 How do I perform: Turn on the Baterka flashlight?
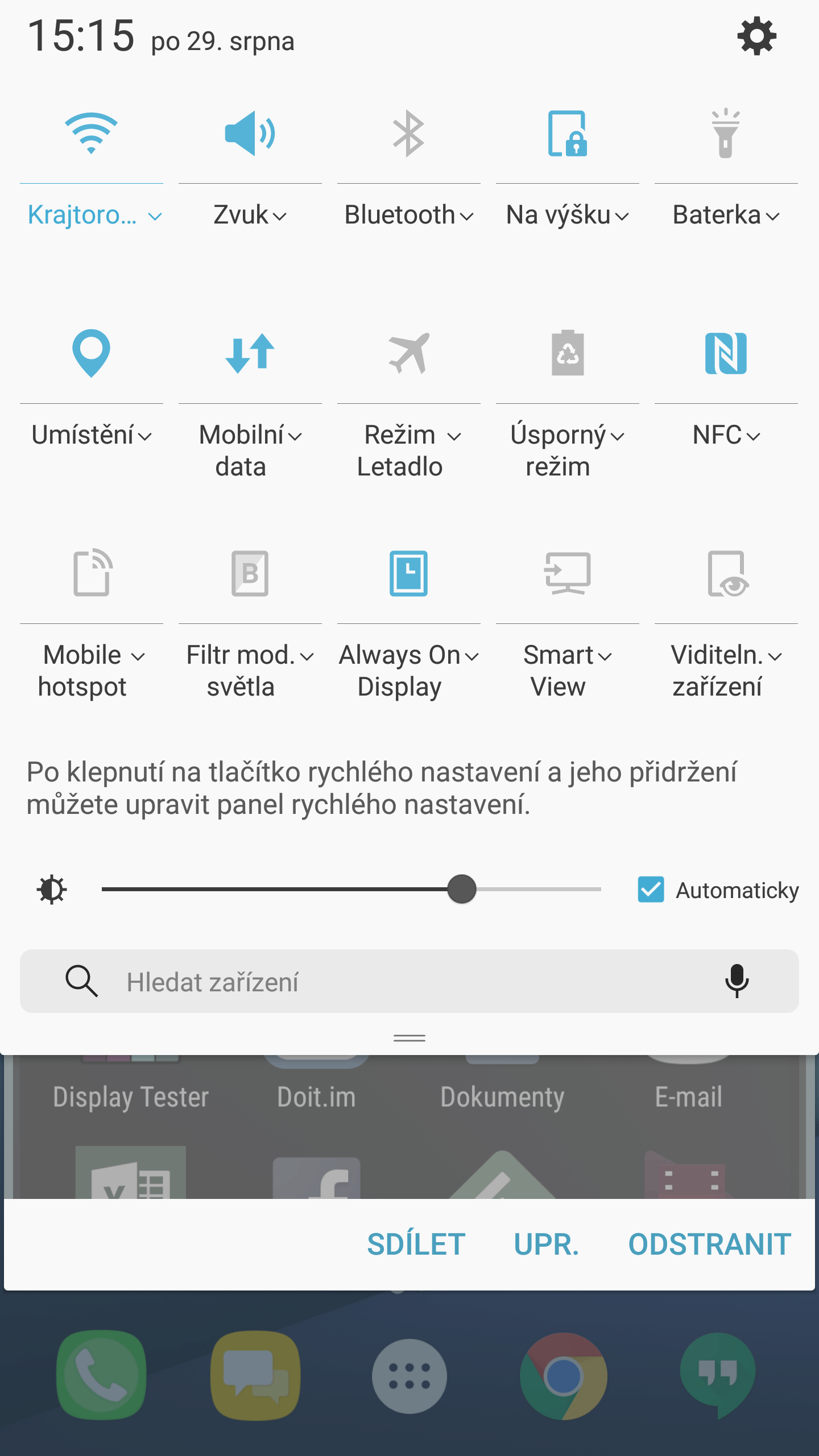(726, 133)
